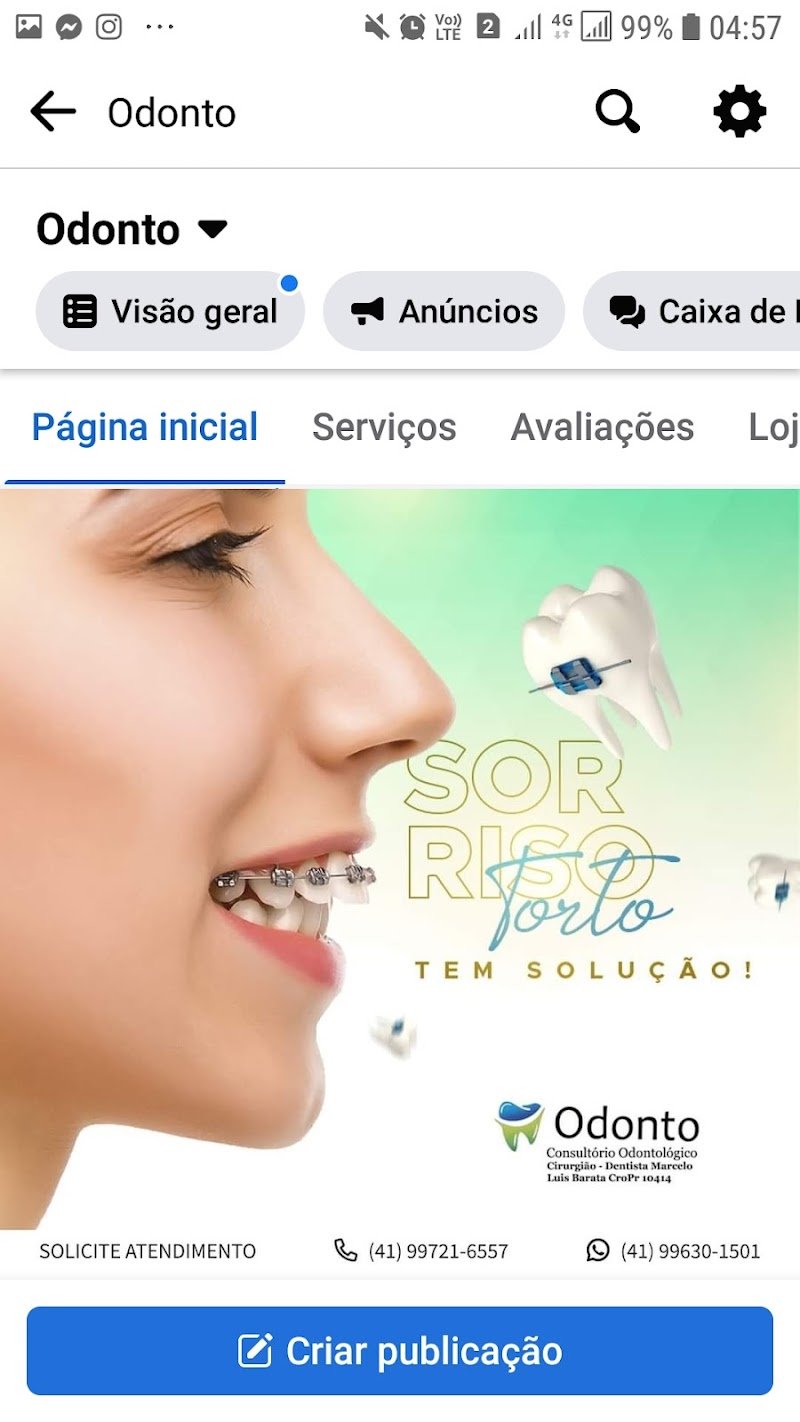Tap the phone icon next to (41) 99721-6557
Viewport: 800px width, 1422px height.
pyautogui.click(x=345, y=1250)
